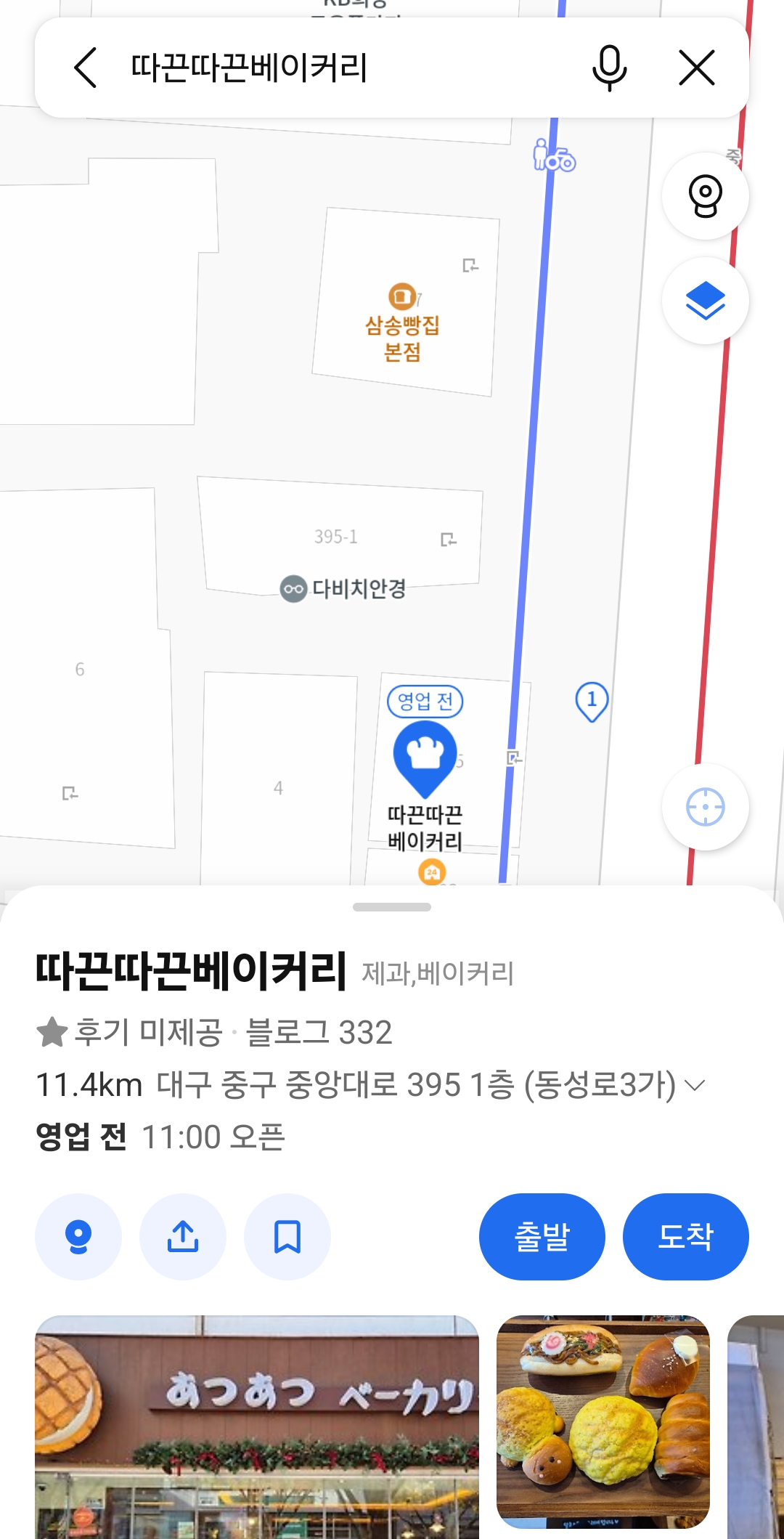Viewport: 784px width, 1539px height.
Task: Share the 따끈따끈베이커리 place
Action: (x=183, y=1237)
